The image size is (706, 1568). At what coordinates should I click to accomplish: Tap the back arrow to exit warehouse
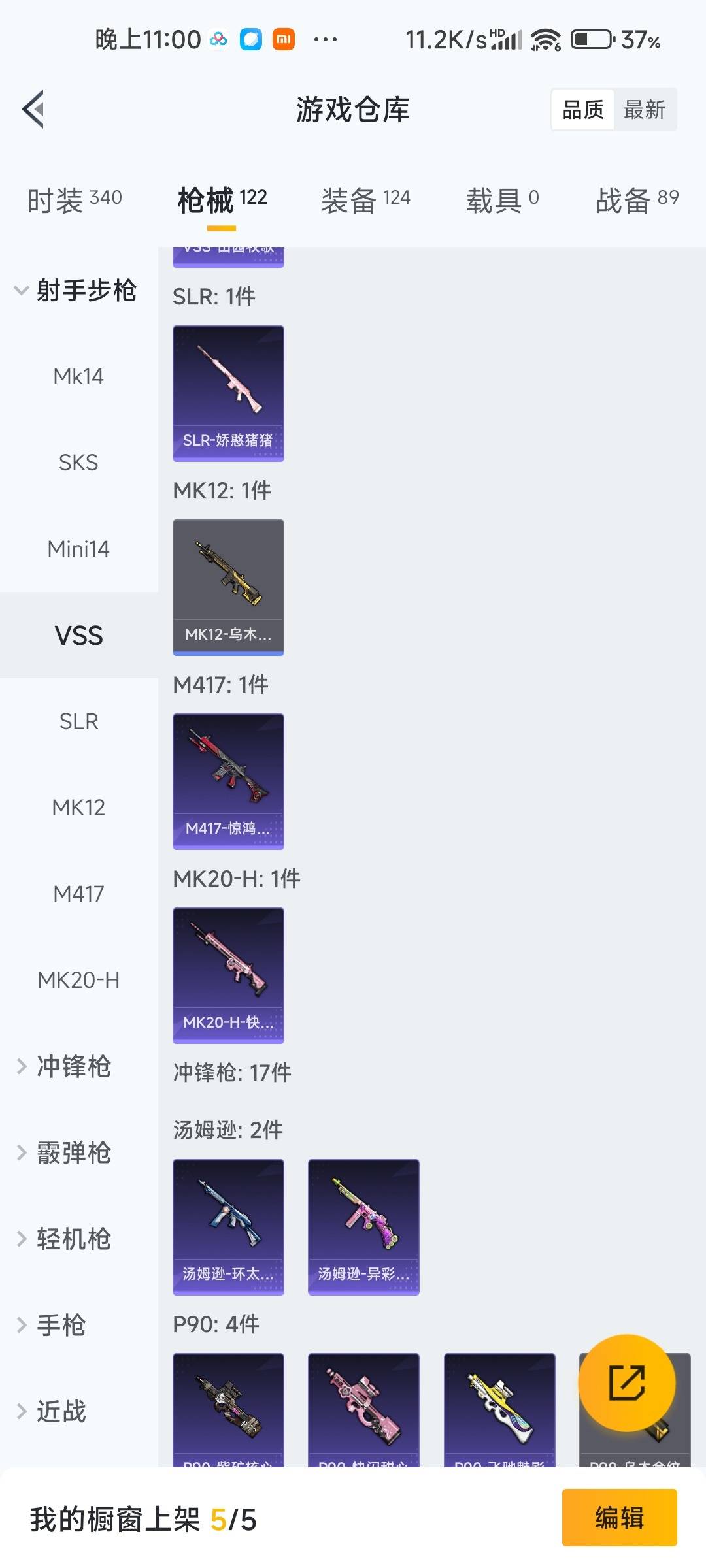tap(34, 109)
